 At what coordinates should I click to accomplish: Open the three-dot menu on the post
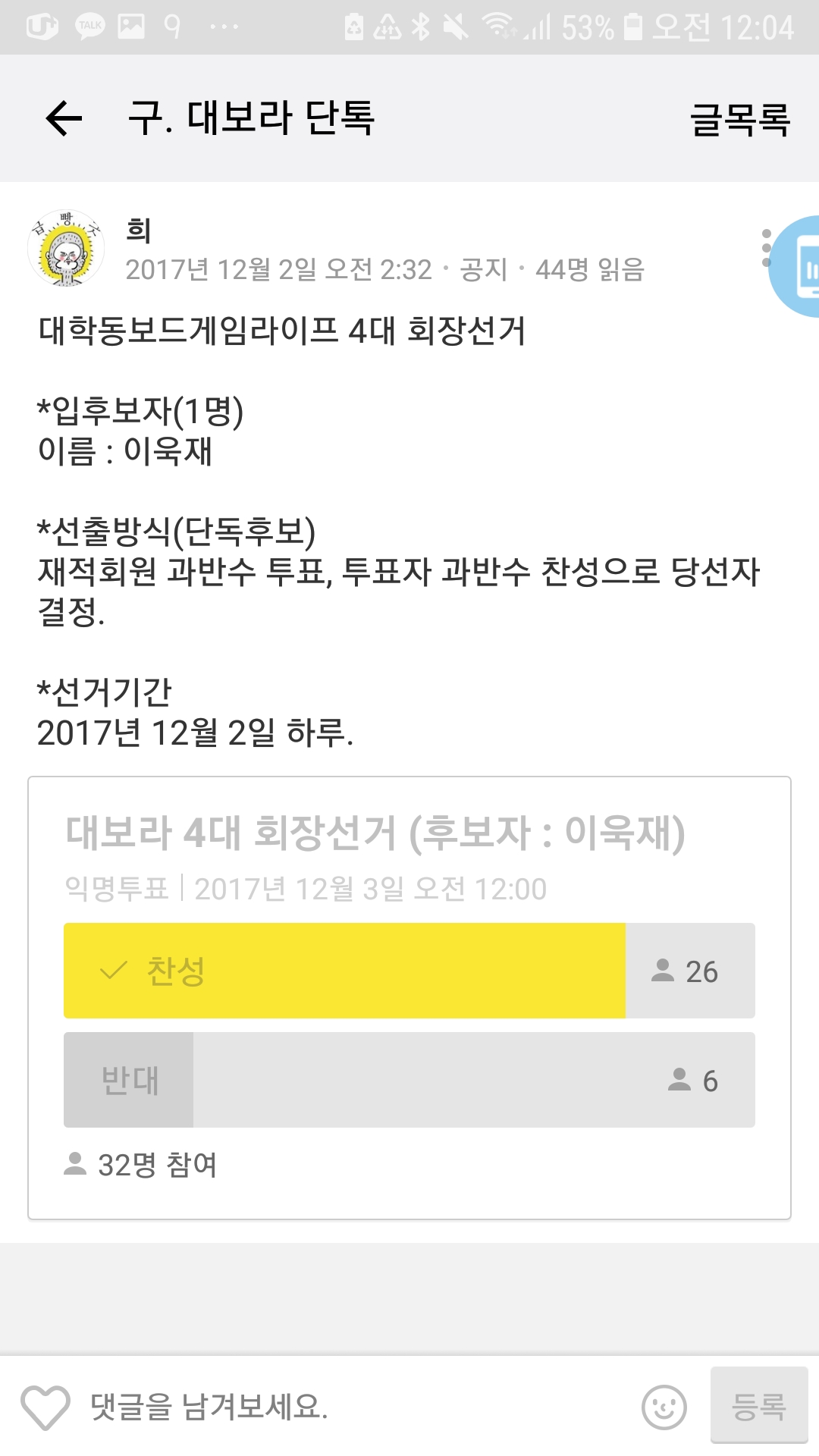(x=766, y=248)
